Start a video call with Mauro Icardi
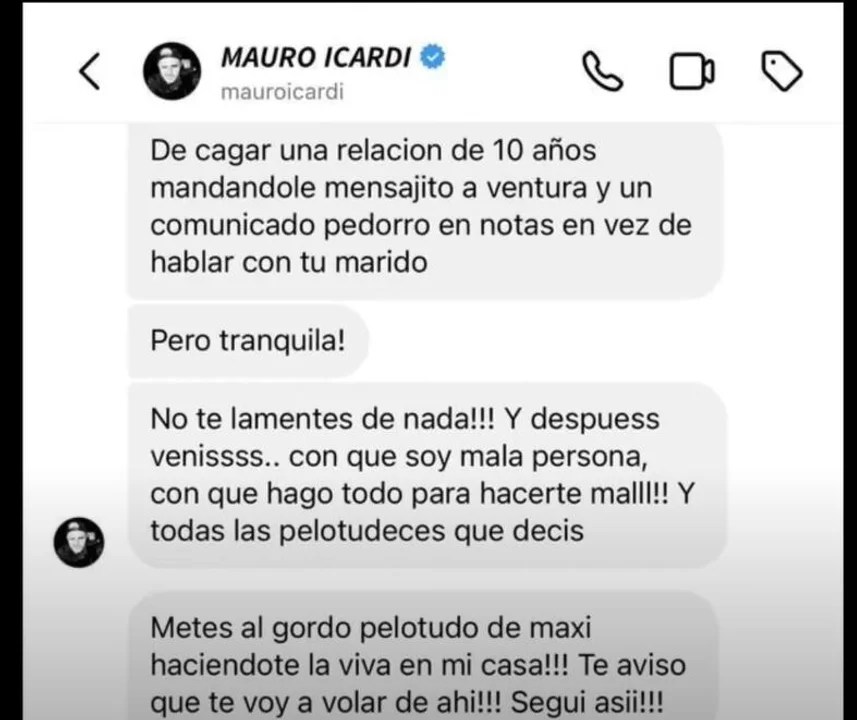The width and height of the screenshot is (857, 720). point(691,71)
